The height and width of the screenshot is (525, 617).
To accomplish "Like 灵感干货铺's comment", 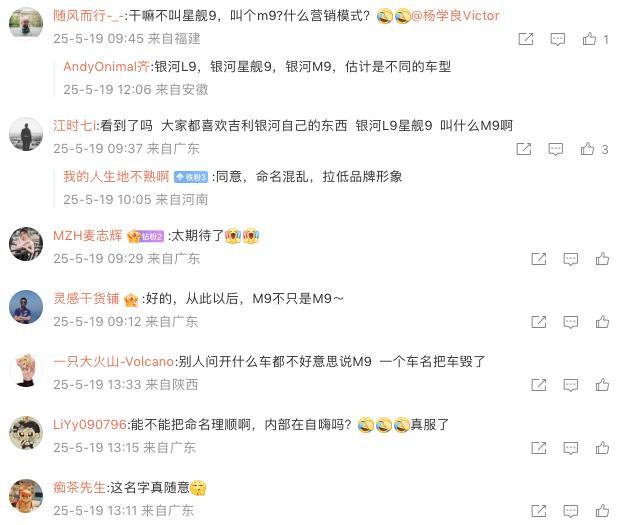I will [x=602, y=322].
